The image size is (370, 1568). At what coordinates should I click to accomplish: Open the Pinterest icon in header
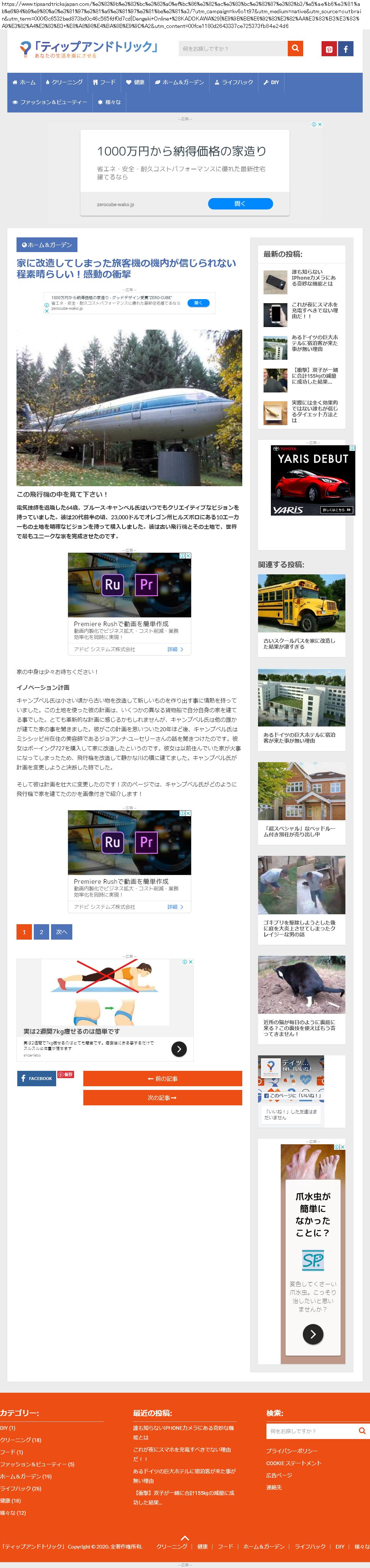tap(329, 49)
